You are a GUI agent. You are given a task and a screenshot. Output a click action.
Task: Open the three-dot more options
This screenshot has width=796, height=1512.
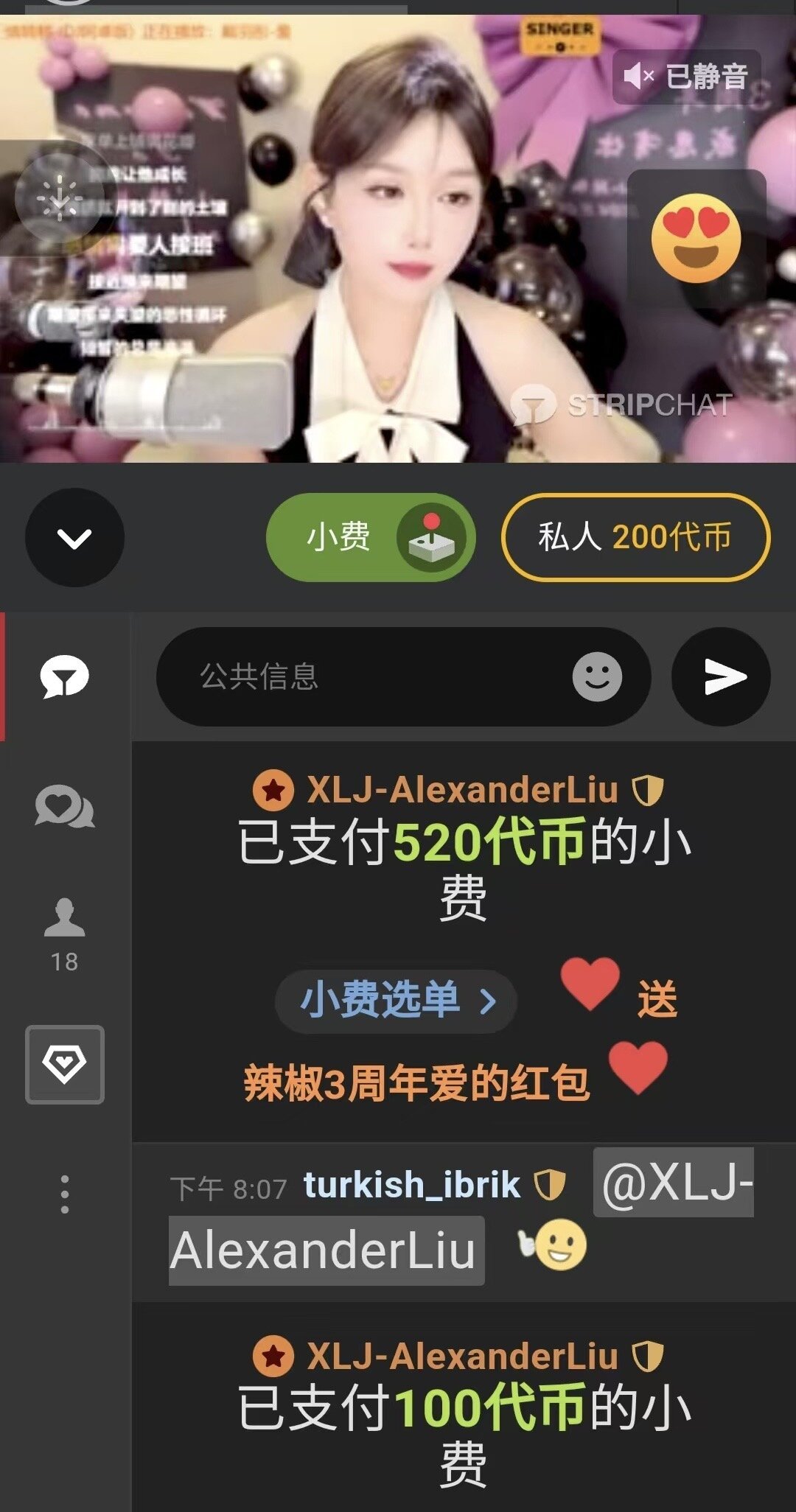click(65, 1194)
